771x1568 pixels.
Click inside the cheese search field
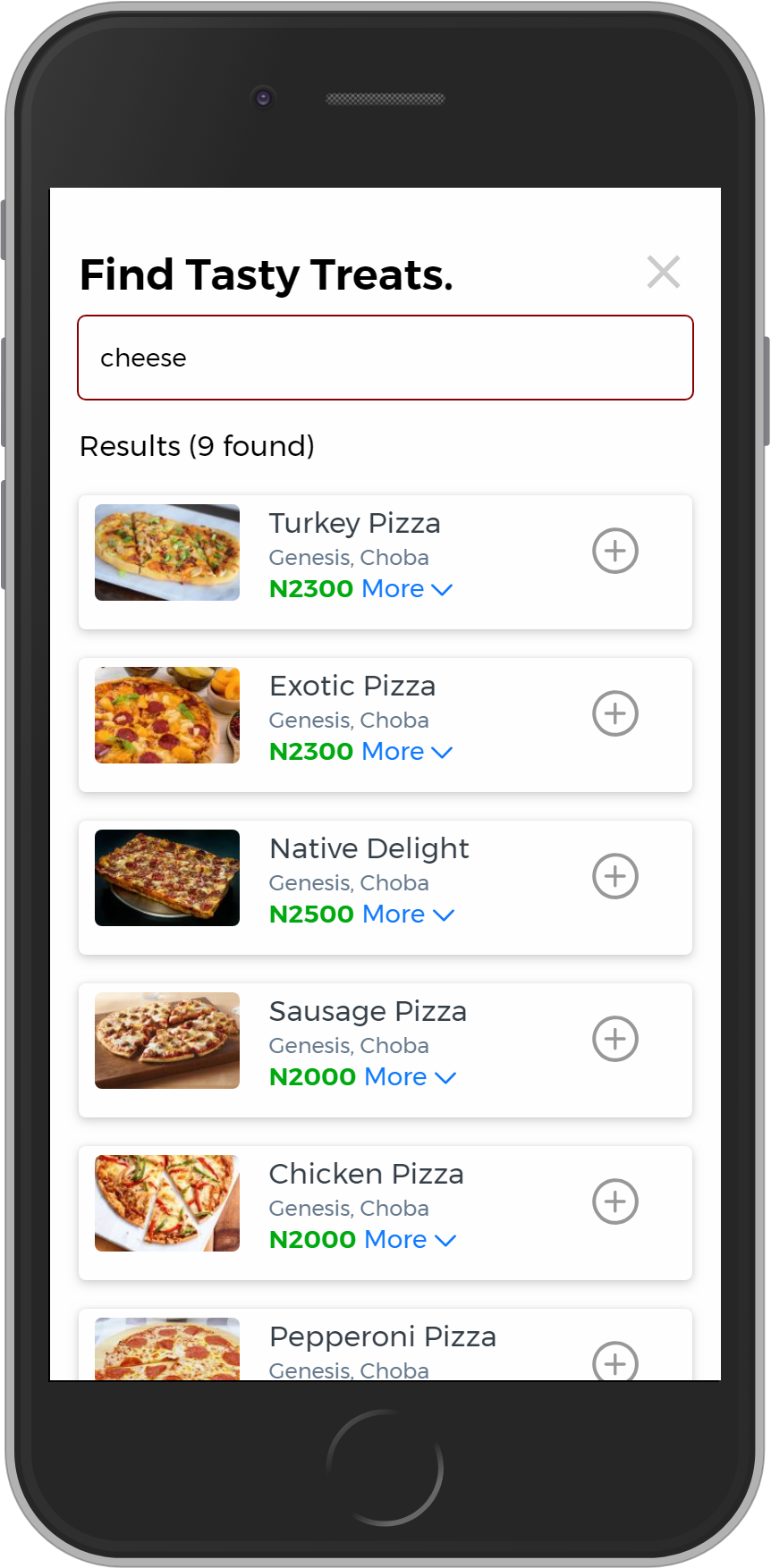point(385,358)
